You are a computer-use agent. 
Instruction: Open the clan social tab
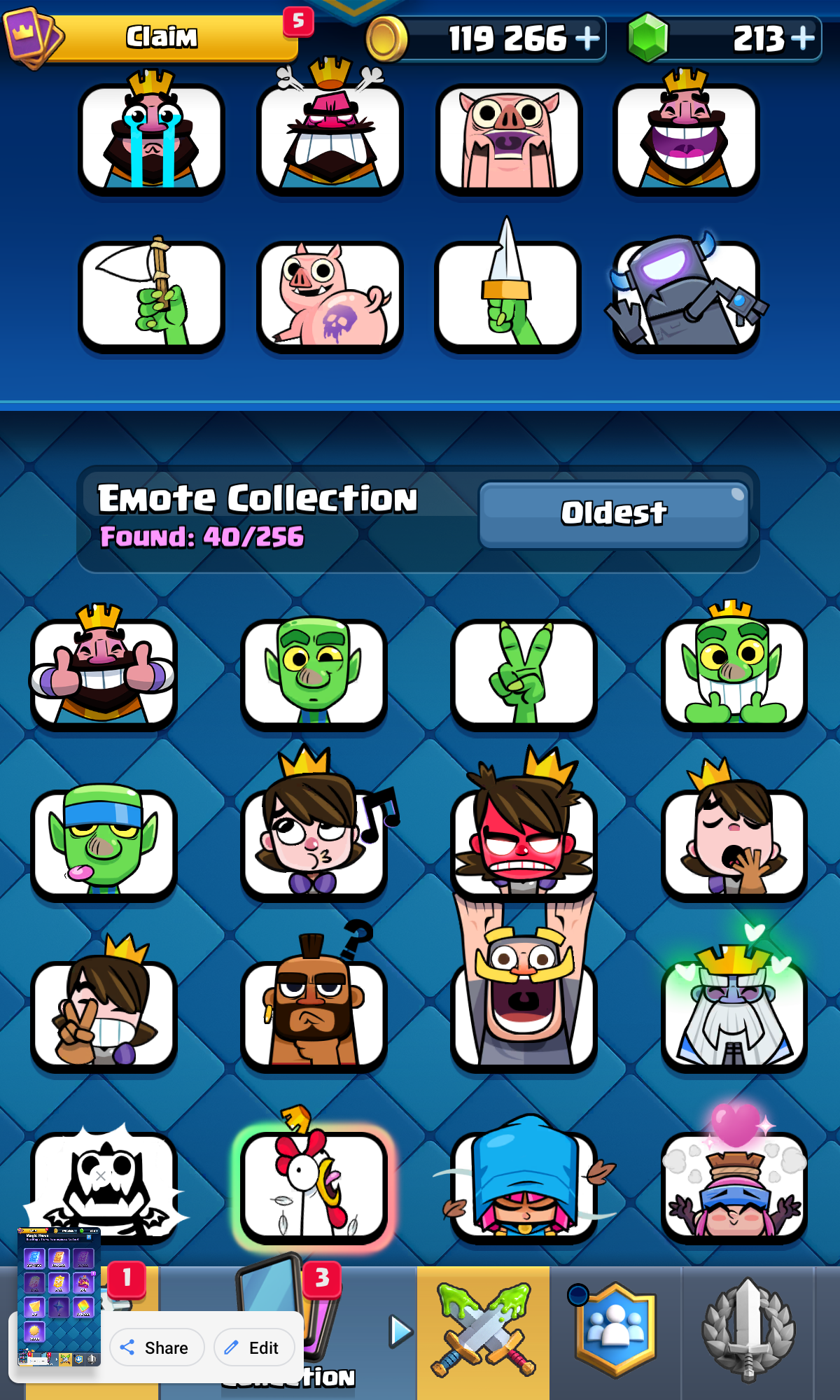click(x=615, y=1330)
